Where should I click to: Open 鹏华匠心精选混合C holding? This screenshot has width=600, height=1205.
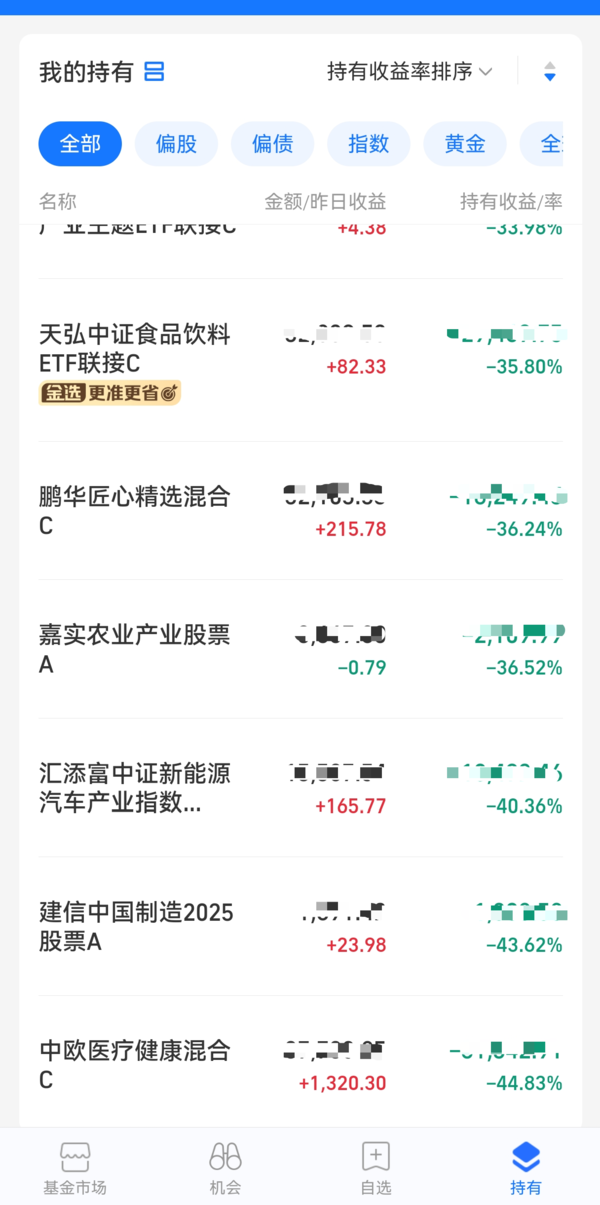pyautogui.click(x=301, y=511)
